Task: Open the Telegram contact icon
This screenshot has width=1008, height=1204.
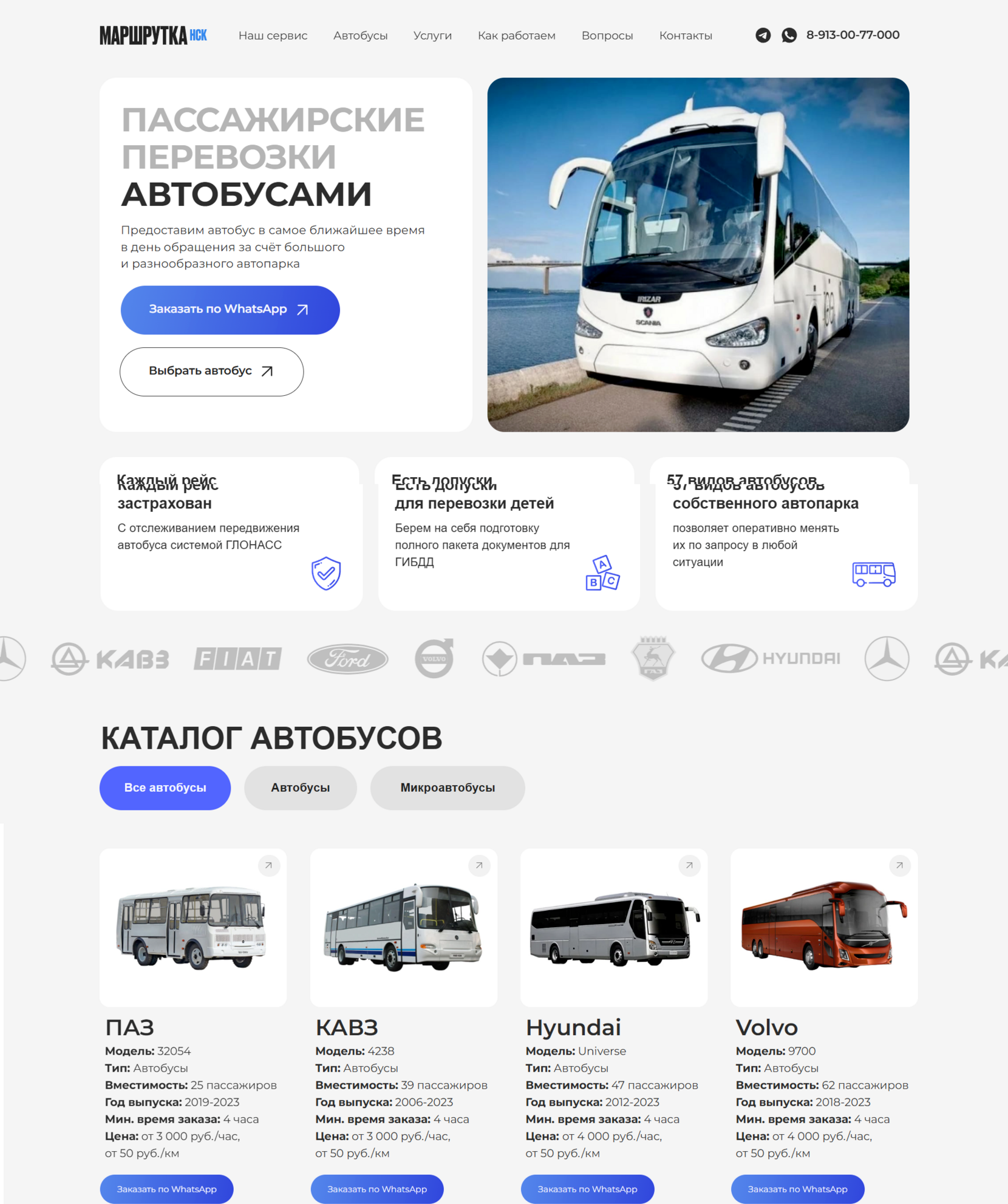Action: coord(763,35)
